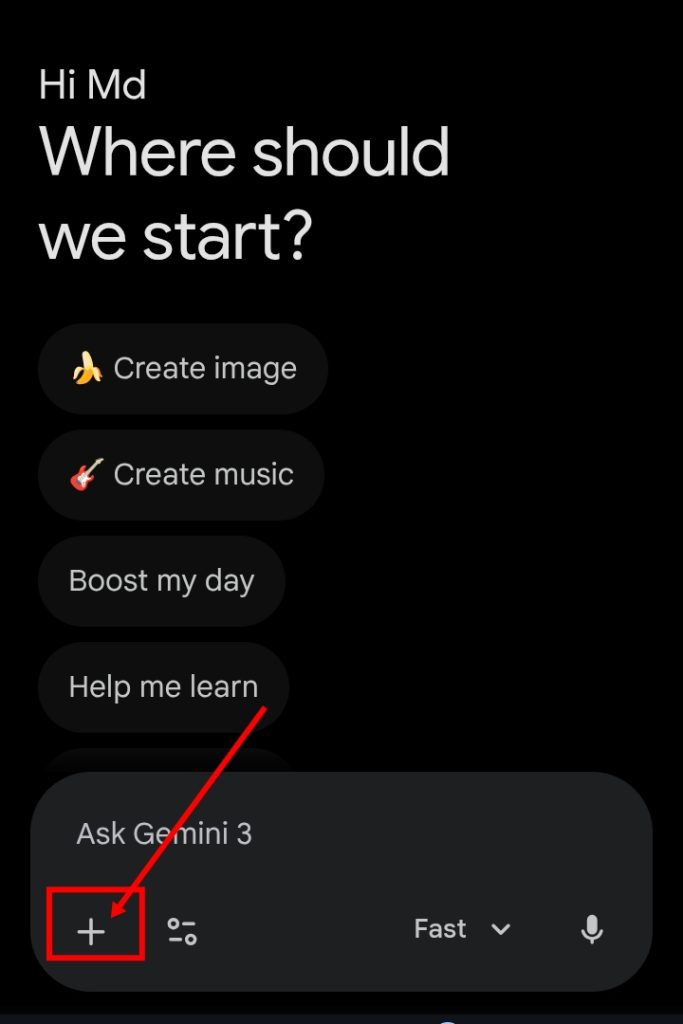Select the Create image chip

(x=183, y=369)
